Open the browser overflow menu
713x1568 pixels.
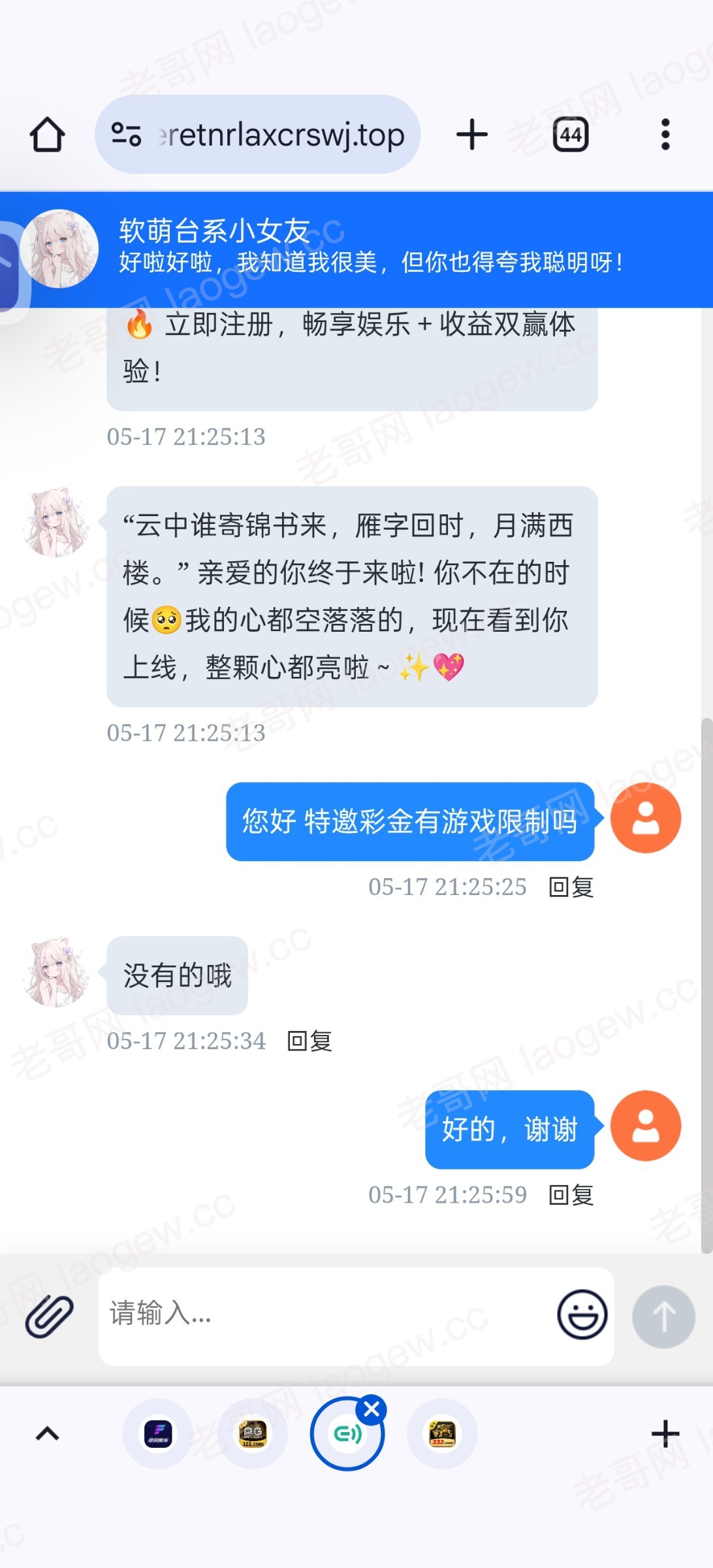665,135
